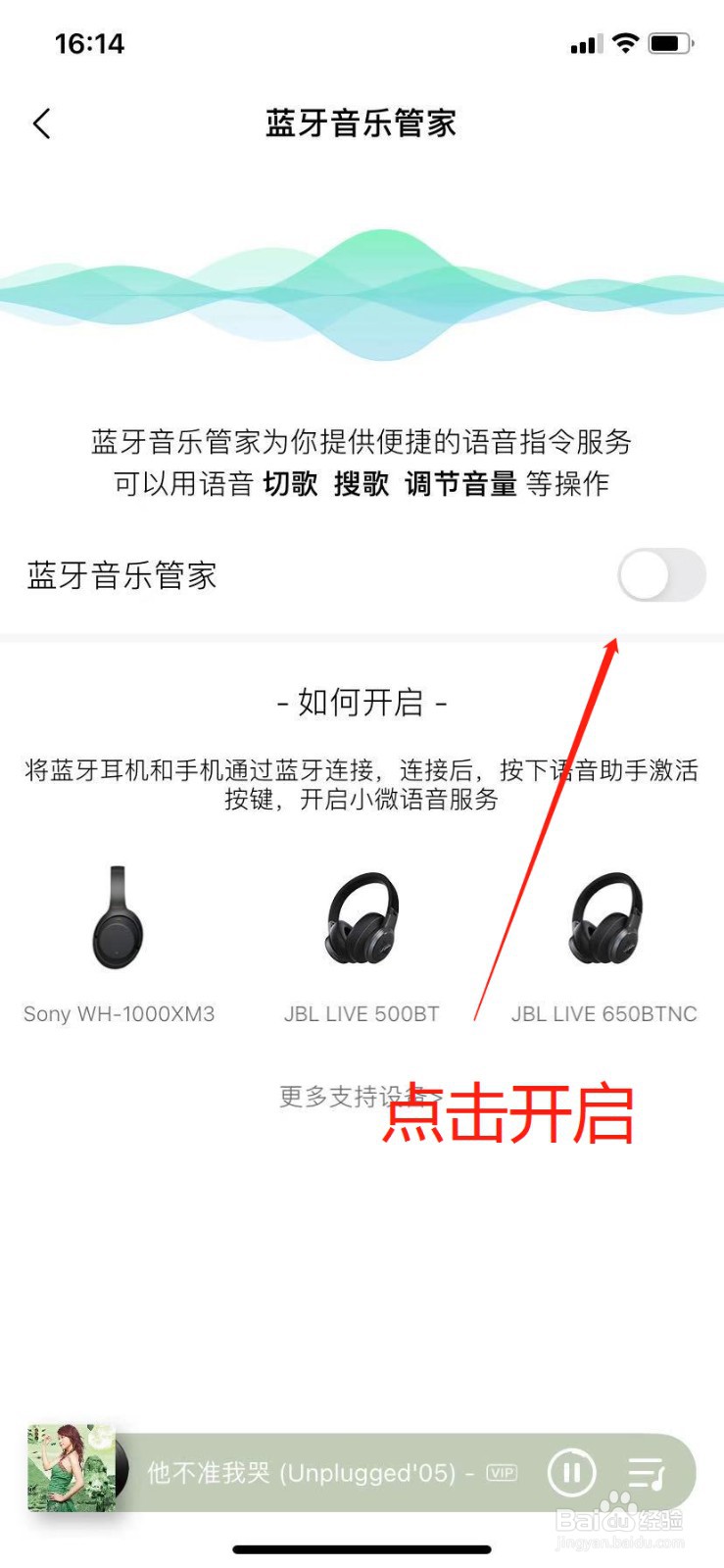The image size is (724, 1568).
Task: Tap the back chevron to exit this page
Action: pos(41,123)
